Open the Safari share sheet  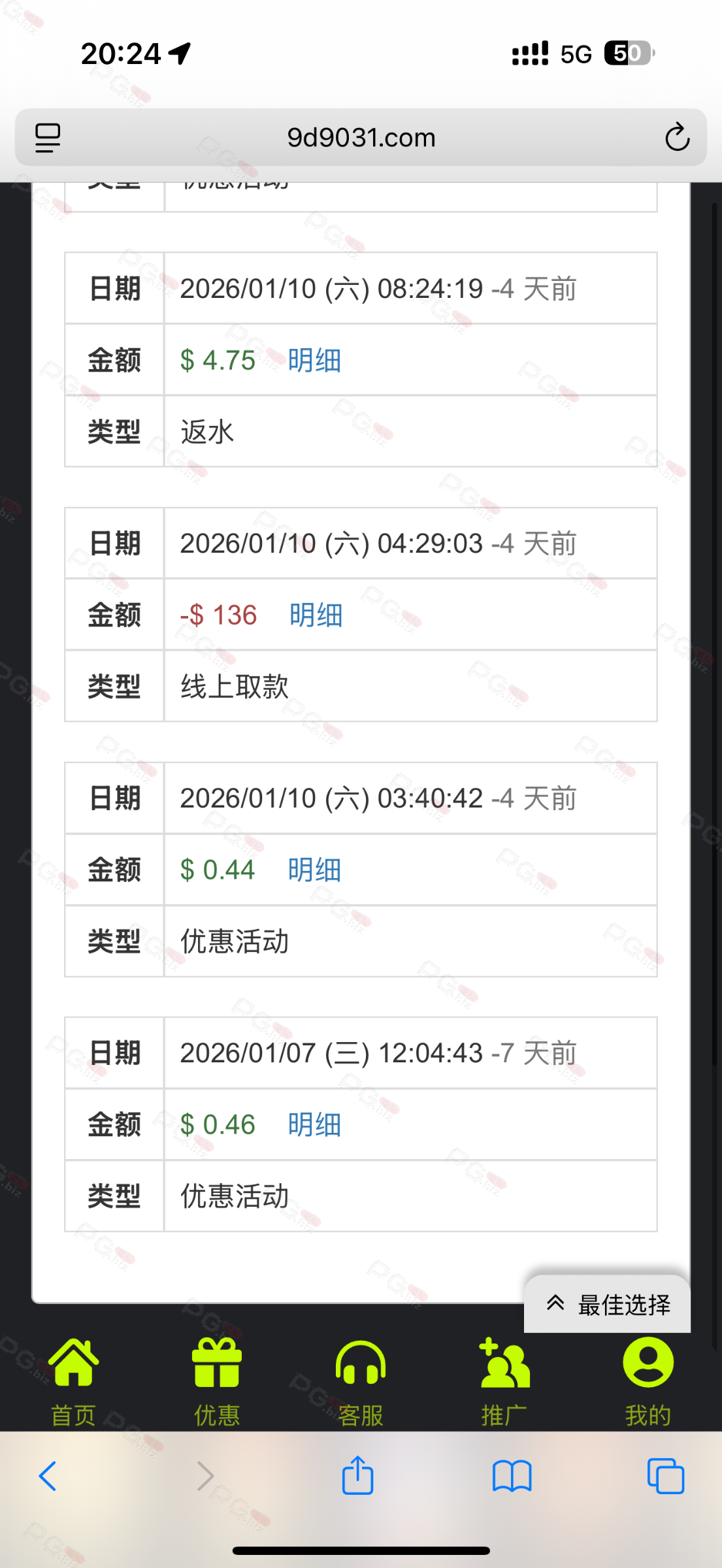point(357,1477)
